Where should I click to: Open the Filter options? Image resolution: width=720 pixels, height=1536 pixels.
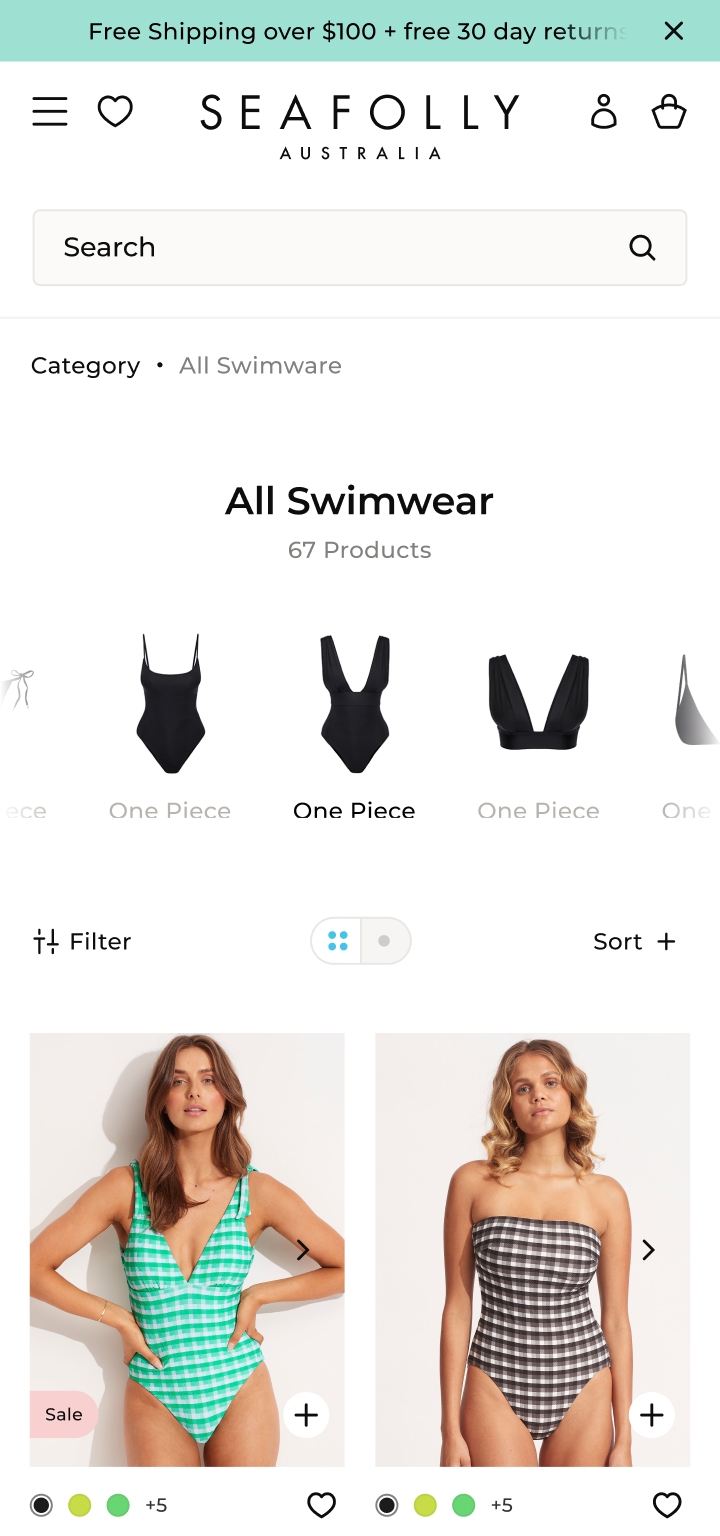(82, 941)
